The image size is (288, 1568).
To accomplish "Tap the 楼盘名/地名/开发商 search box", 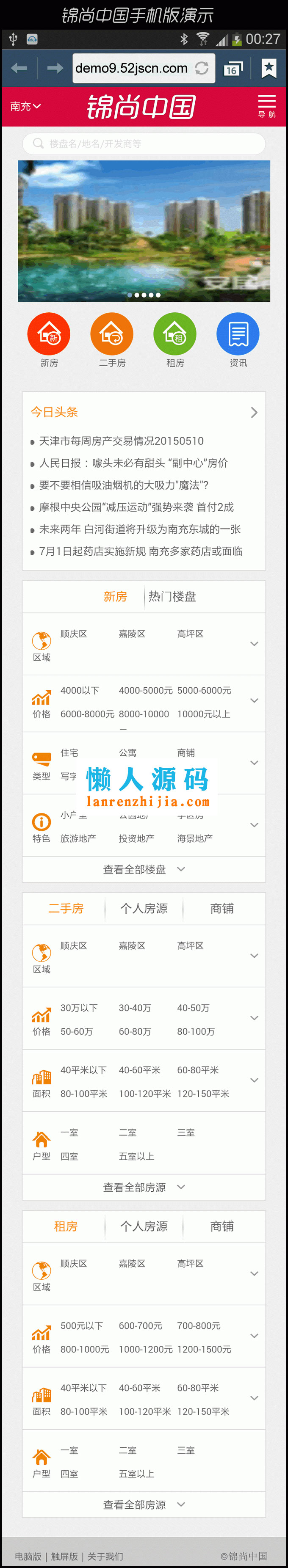I will click(144, 143).
